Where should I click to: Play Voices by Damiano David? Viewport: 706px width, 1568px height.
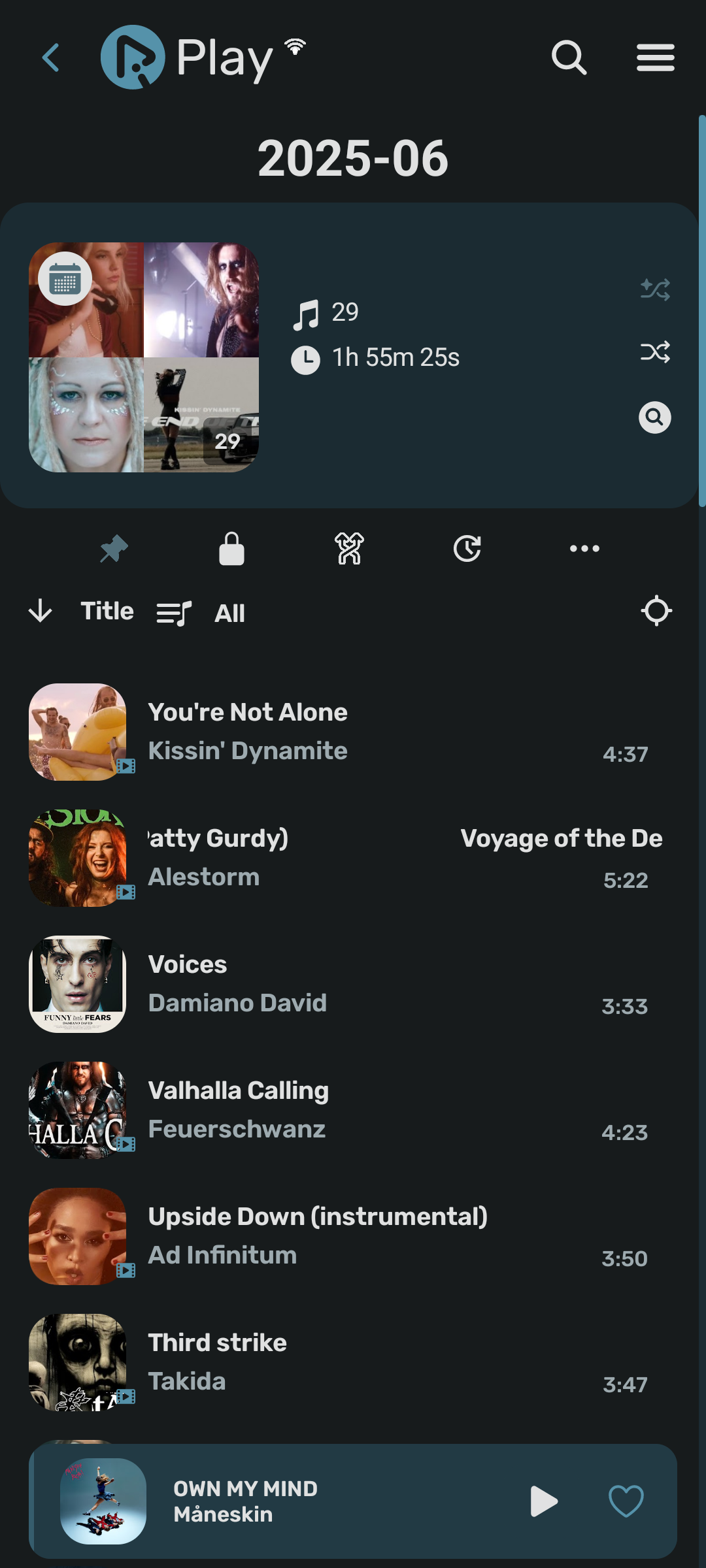pos(340,984)
